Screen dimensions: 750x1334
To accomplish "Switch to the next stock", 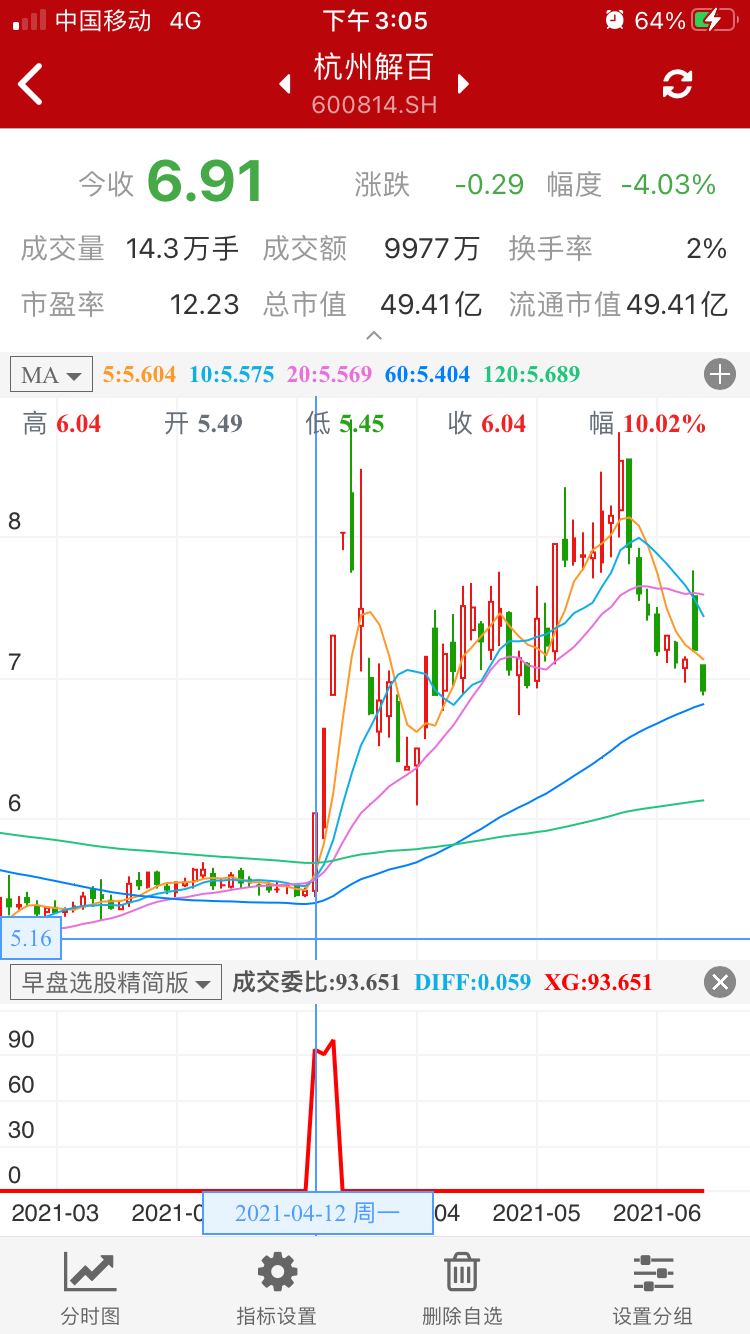I will pos(463,84).
